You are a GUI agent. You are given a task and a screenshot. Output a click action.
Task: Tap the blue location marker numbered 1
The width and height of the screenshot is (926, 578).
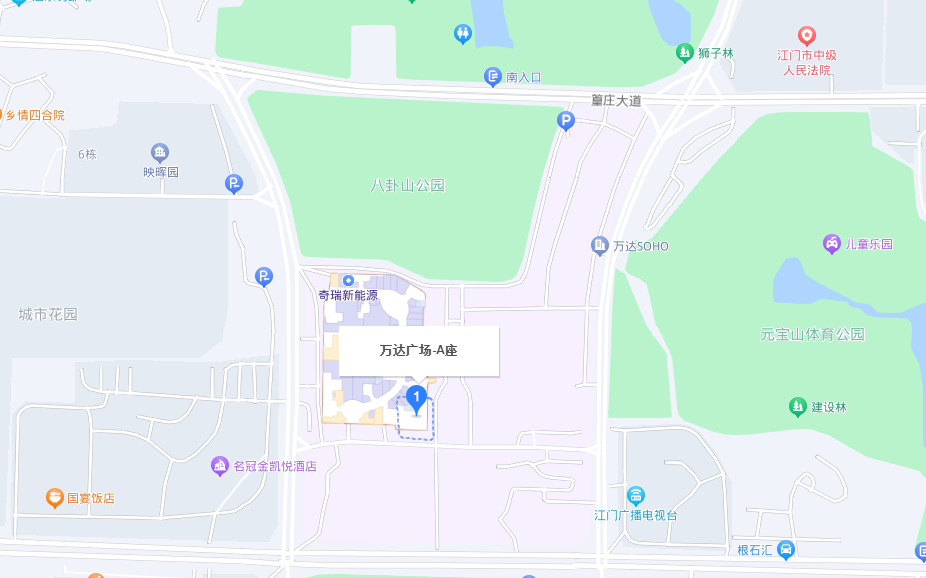[417, 398]
